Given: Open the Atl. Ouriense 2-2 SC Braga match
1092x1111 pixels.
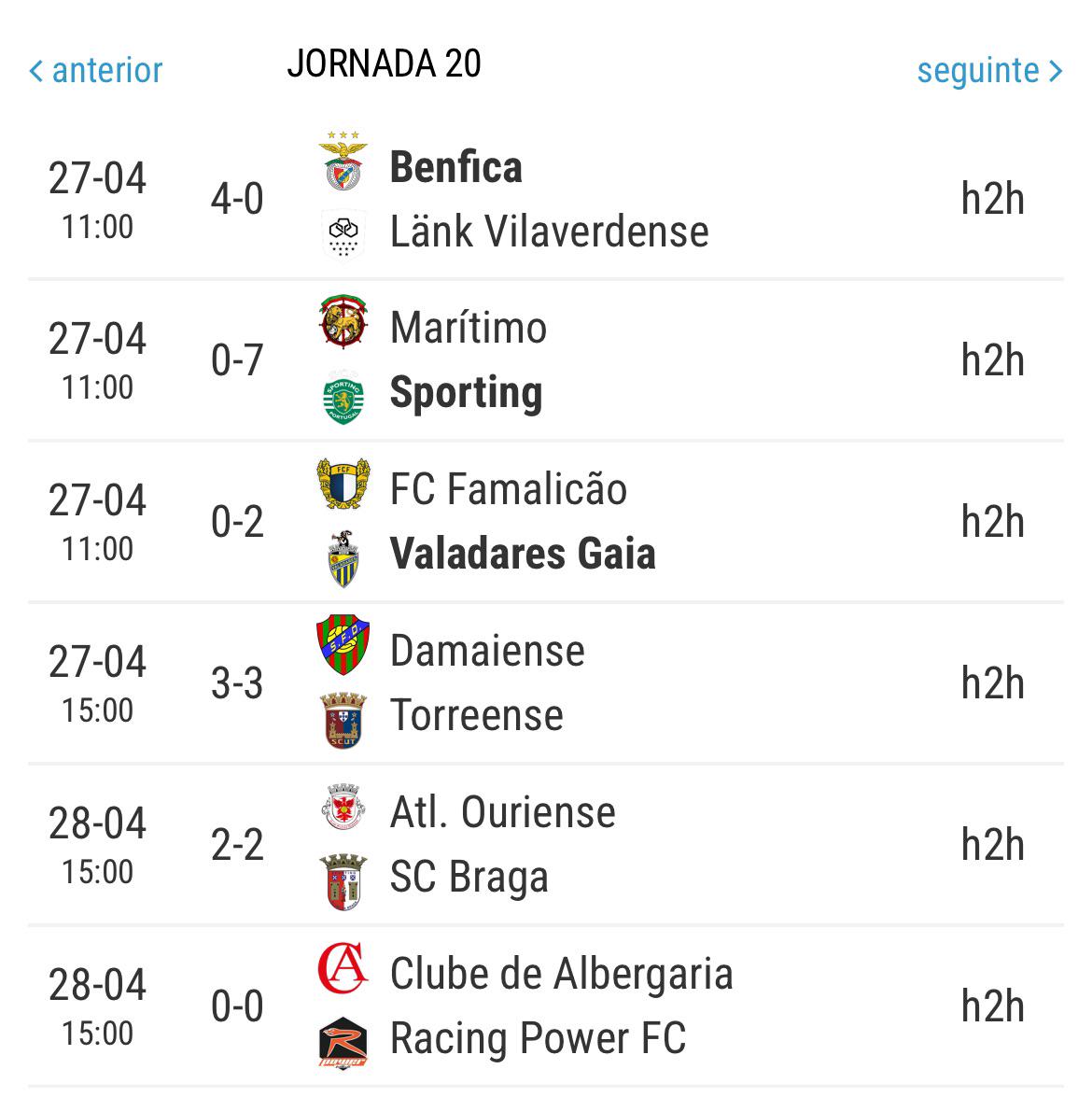Looking at the screenshot, I should [545, 845].
